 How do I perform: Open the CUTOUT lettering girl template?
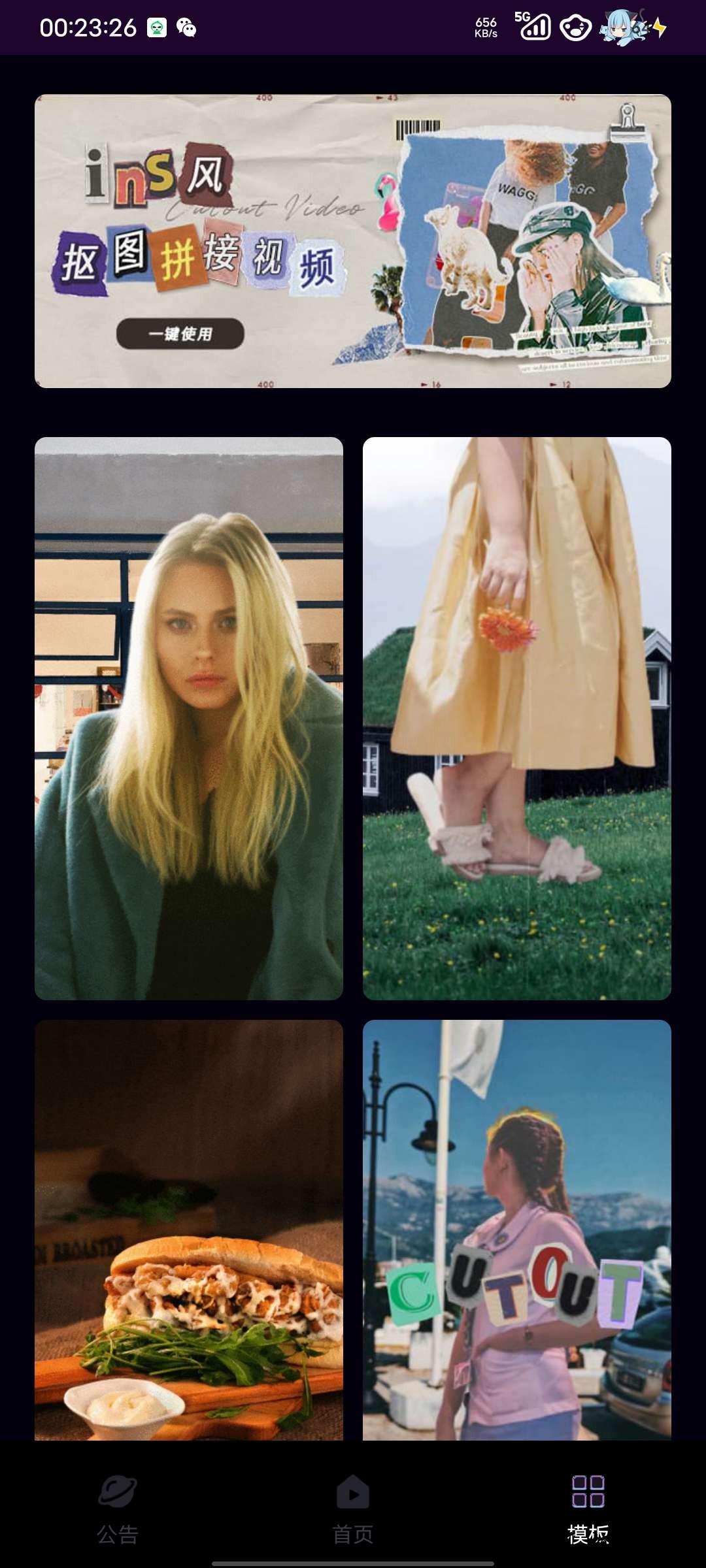pos(516,1228)
